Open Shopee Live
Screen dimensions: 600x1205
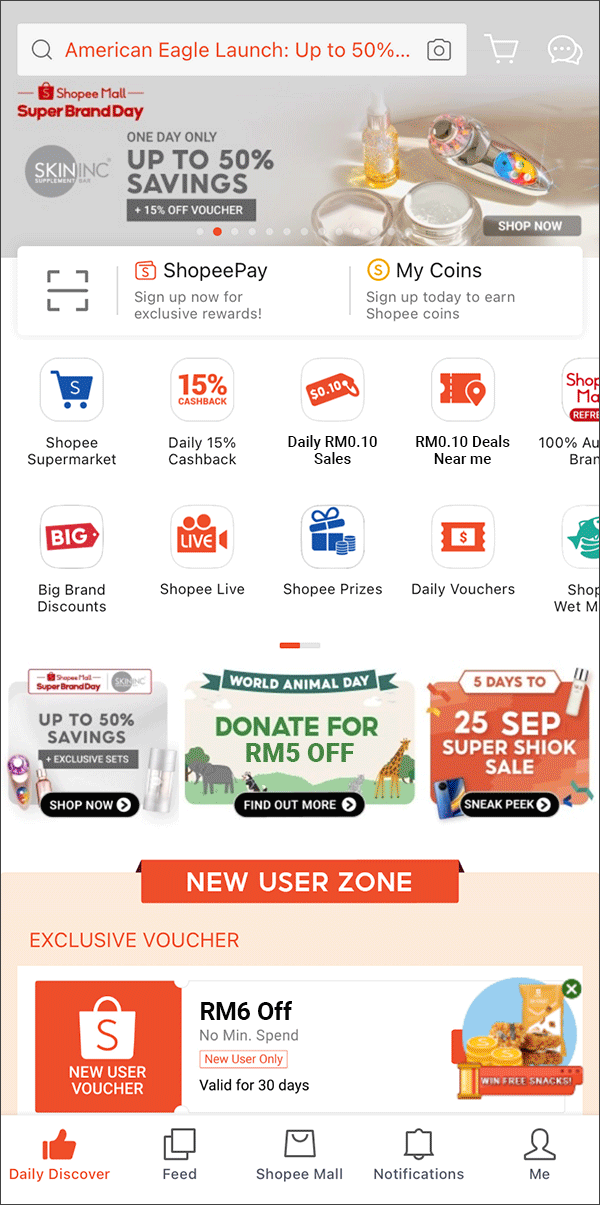[202, 552]
